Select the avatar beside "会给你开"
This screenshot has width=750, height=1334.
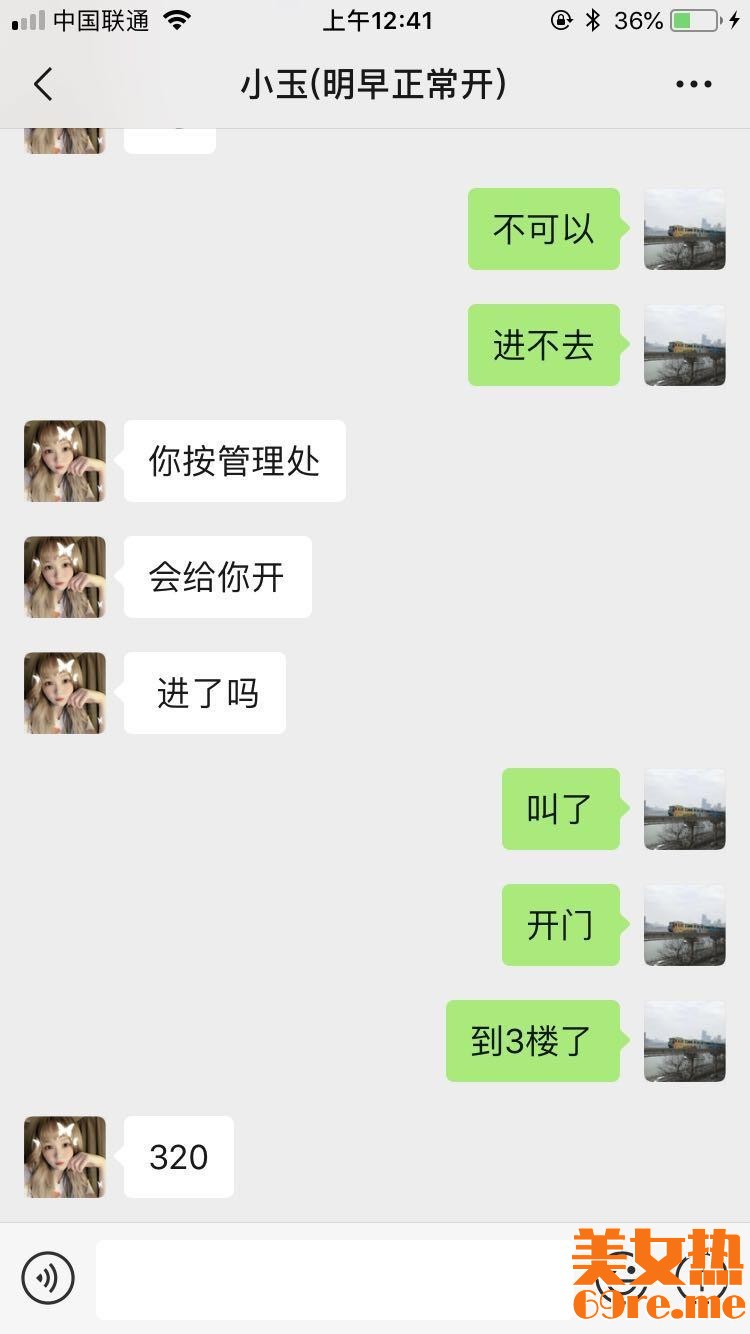[x=65, y=577]
